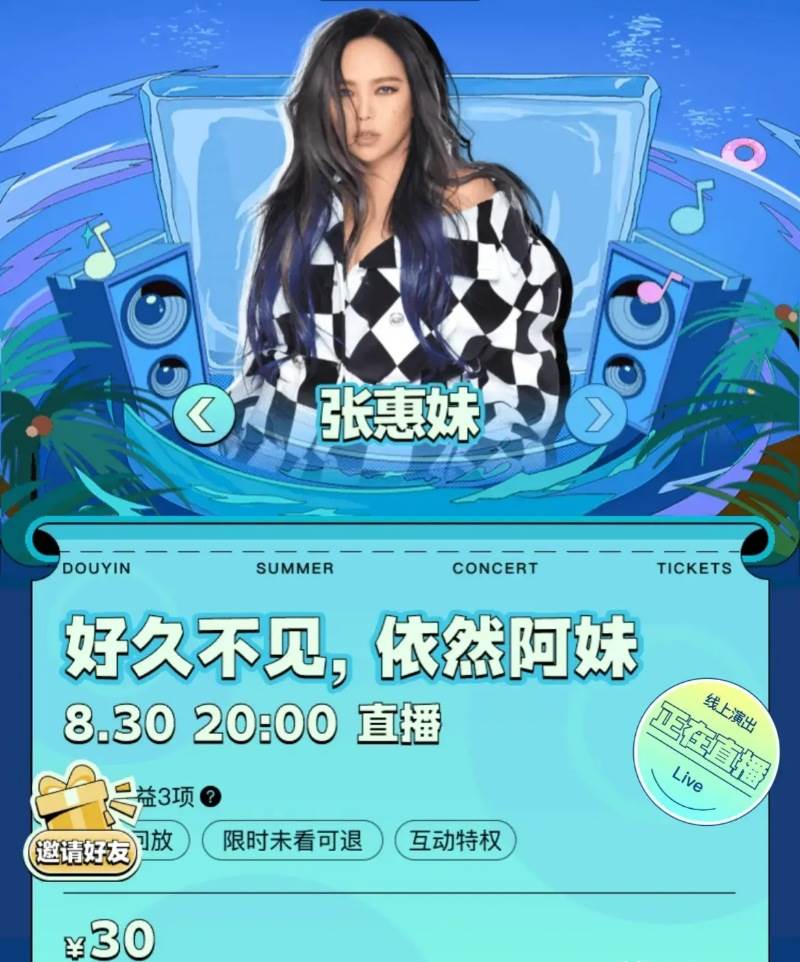Select the 限时未看可退 chip
The image size is (800, 962).
[x=292, y=841]
